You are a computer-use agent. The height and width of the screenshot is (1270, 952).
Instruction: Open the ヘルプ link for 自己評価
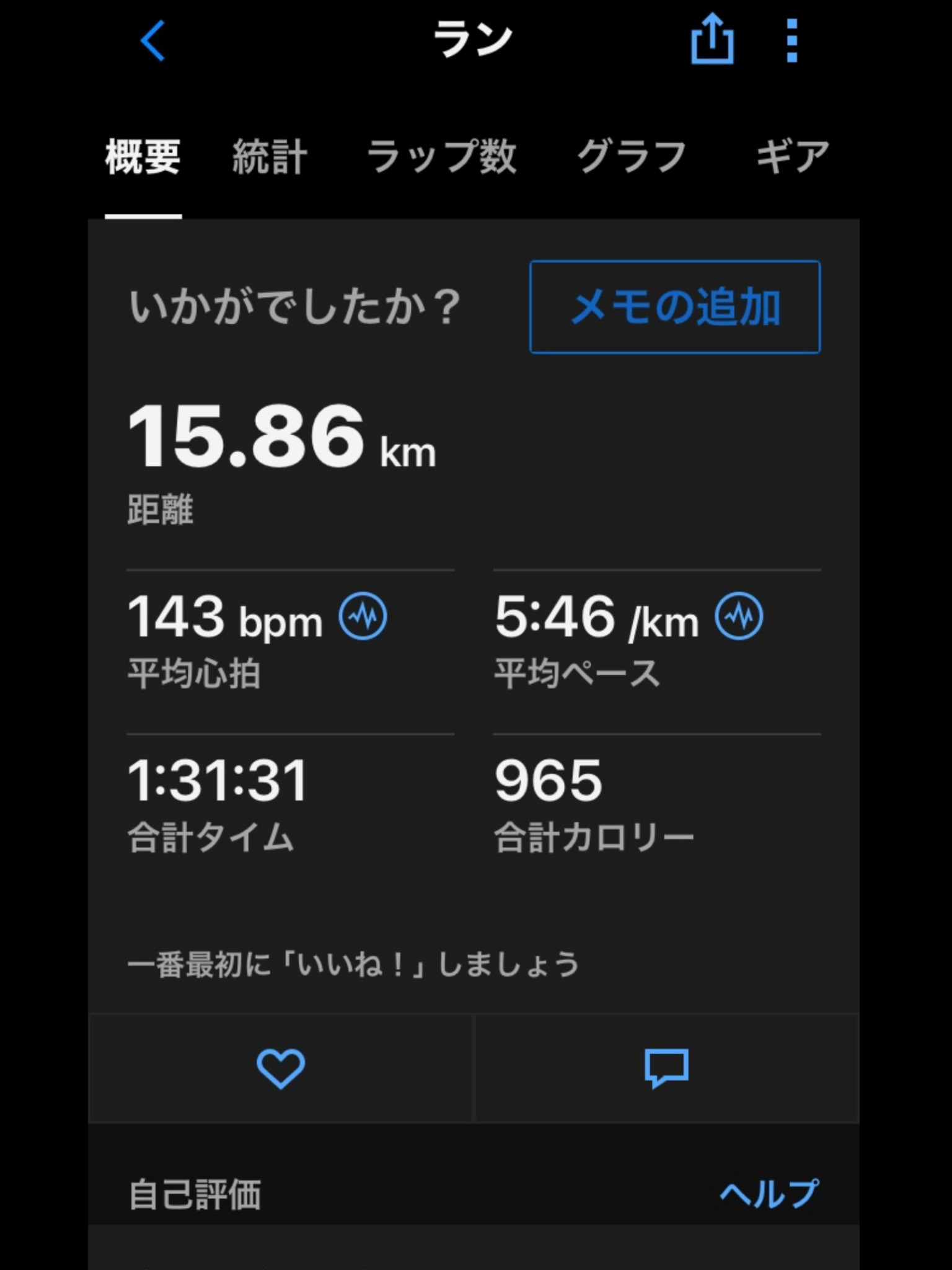click(x=769, y=1194)
